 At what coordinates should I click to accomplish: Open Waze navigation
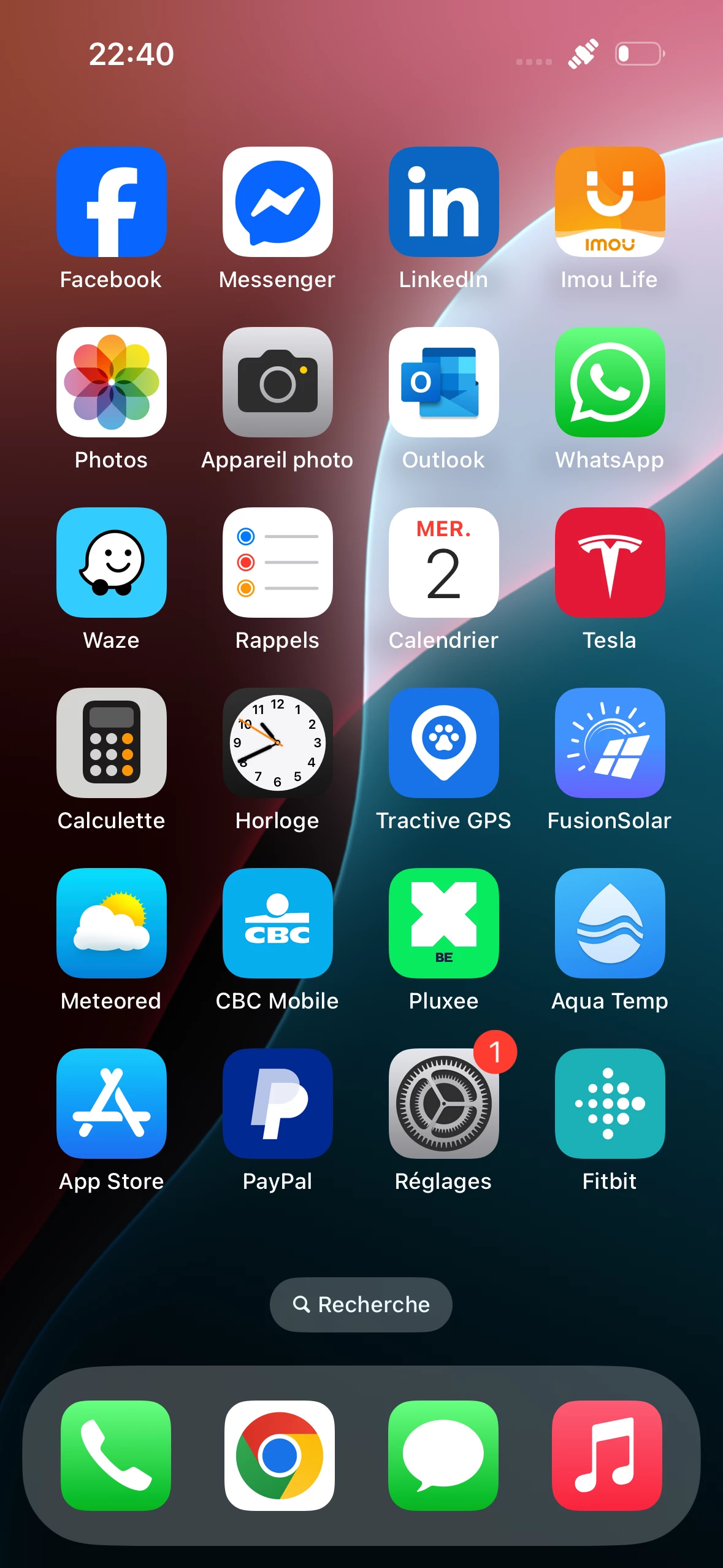112,563
